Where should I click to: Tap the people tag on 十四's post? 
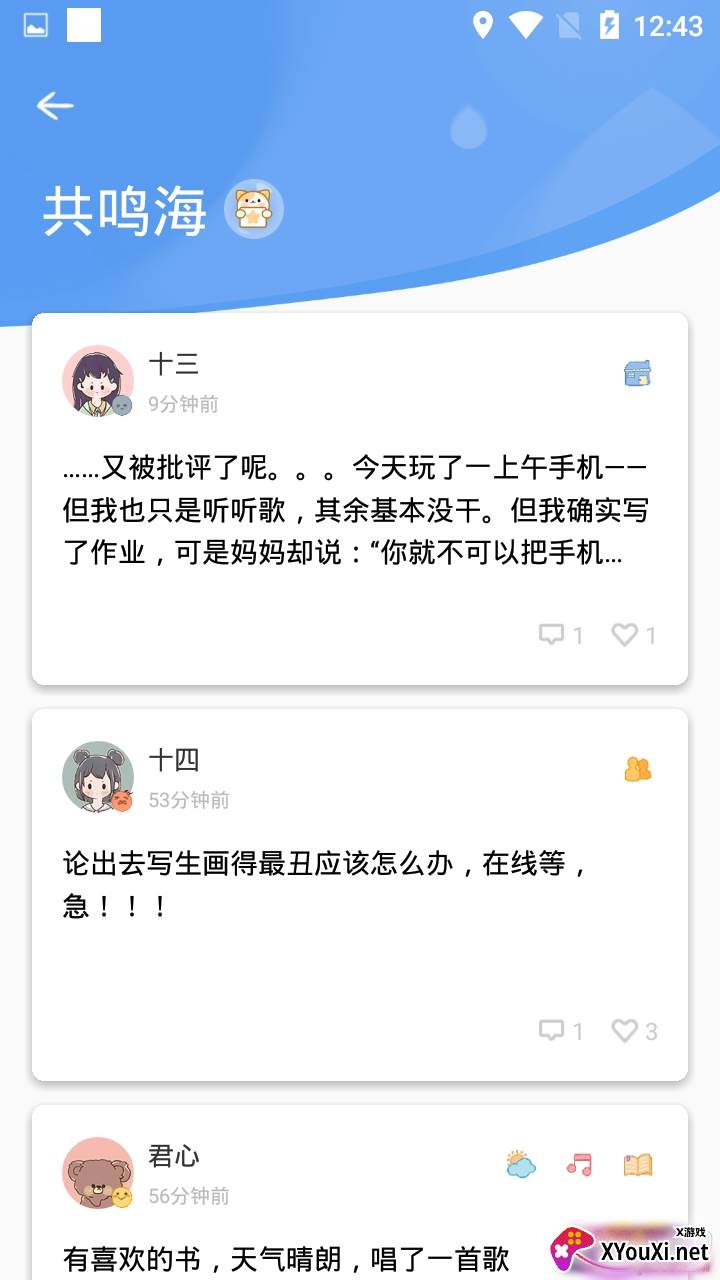coord(637,769)
